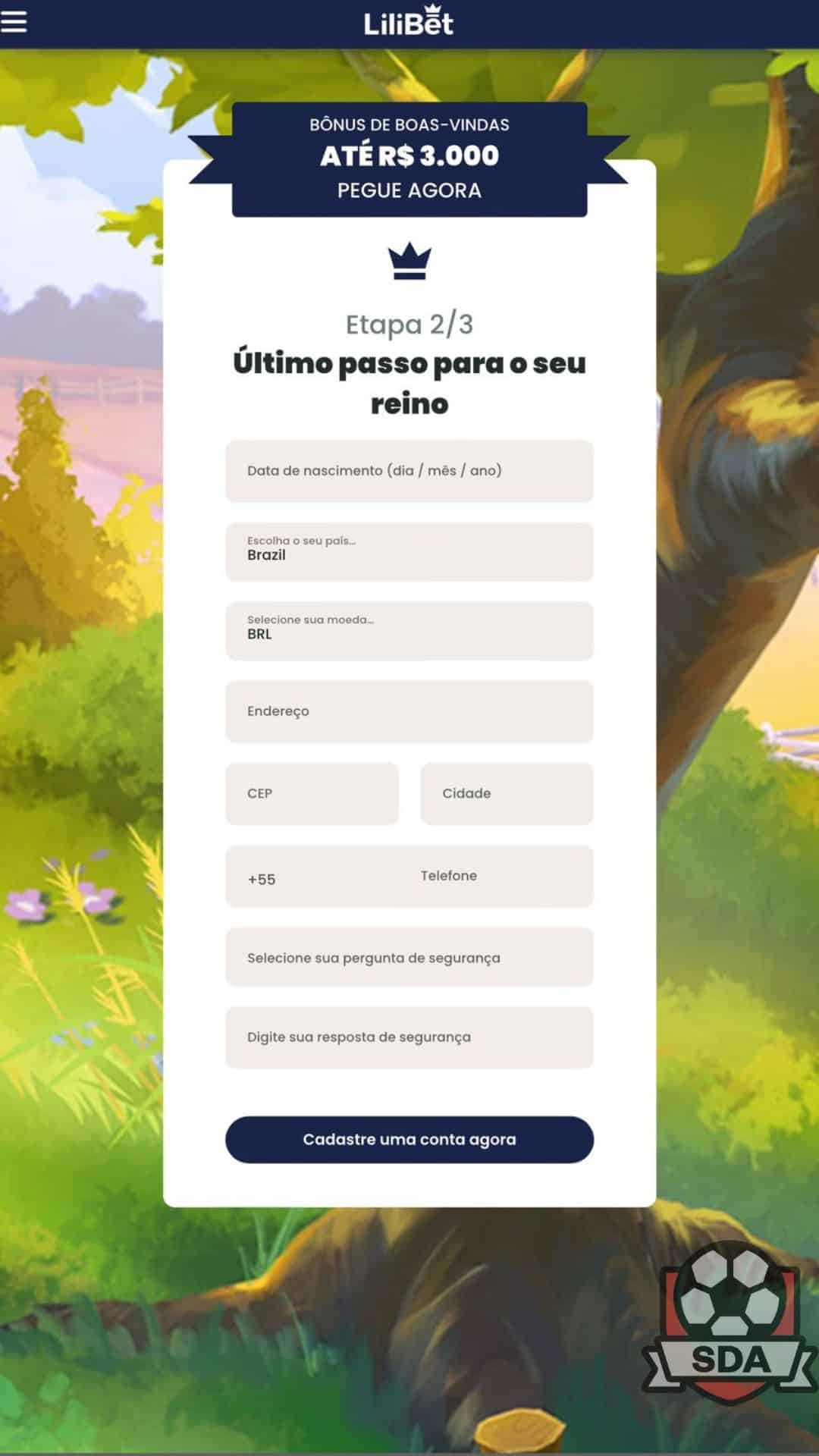
Task: Change the +55 phone country code
Action: point(262,879)
